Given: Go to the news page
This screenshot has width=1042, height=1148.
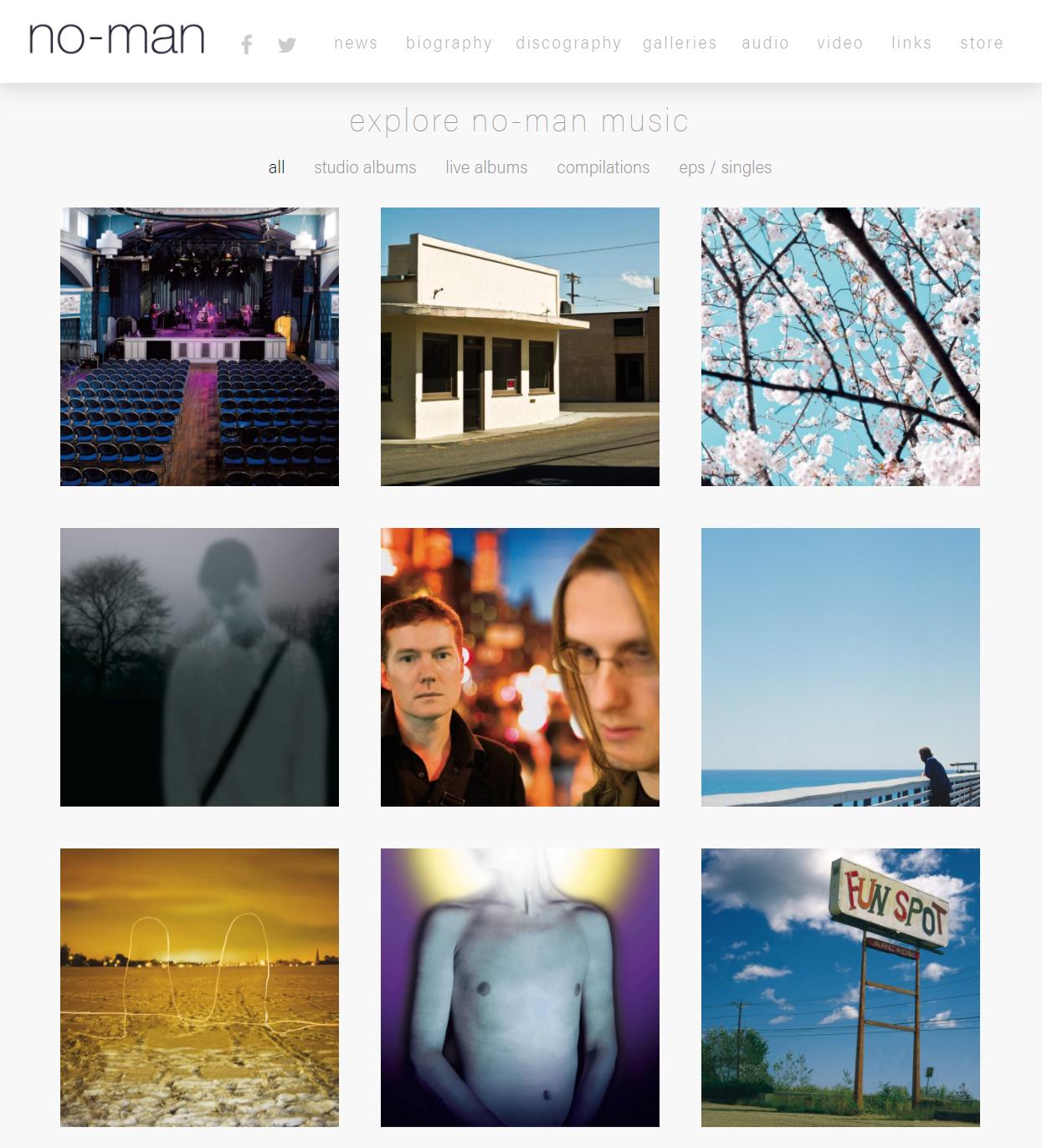Looking at the screenshot, I should pos(356,43).
